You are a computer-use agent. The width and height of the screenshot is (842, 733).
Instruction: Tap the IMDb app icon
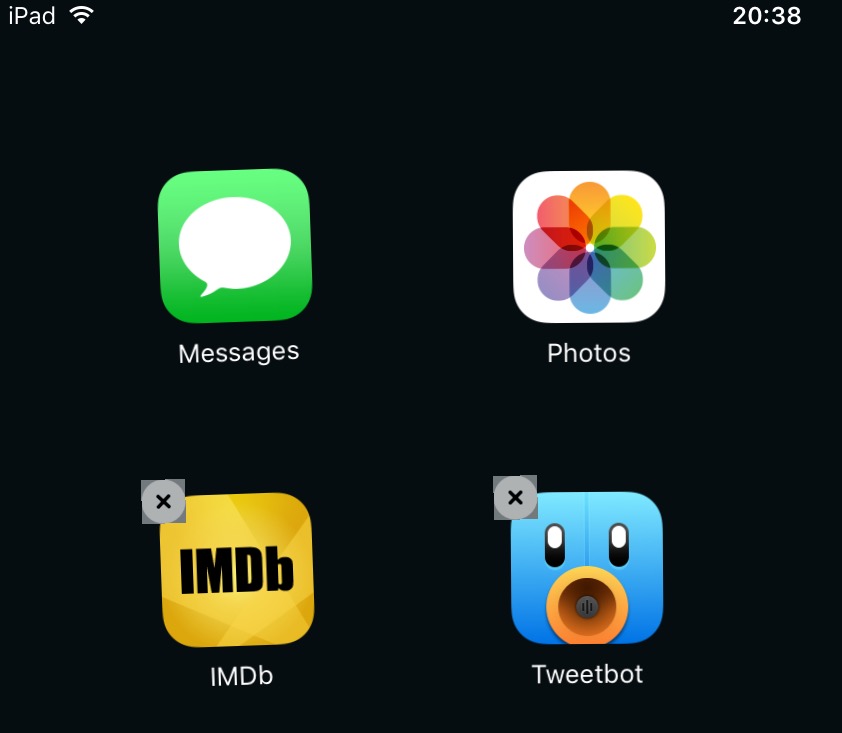238,570
